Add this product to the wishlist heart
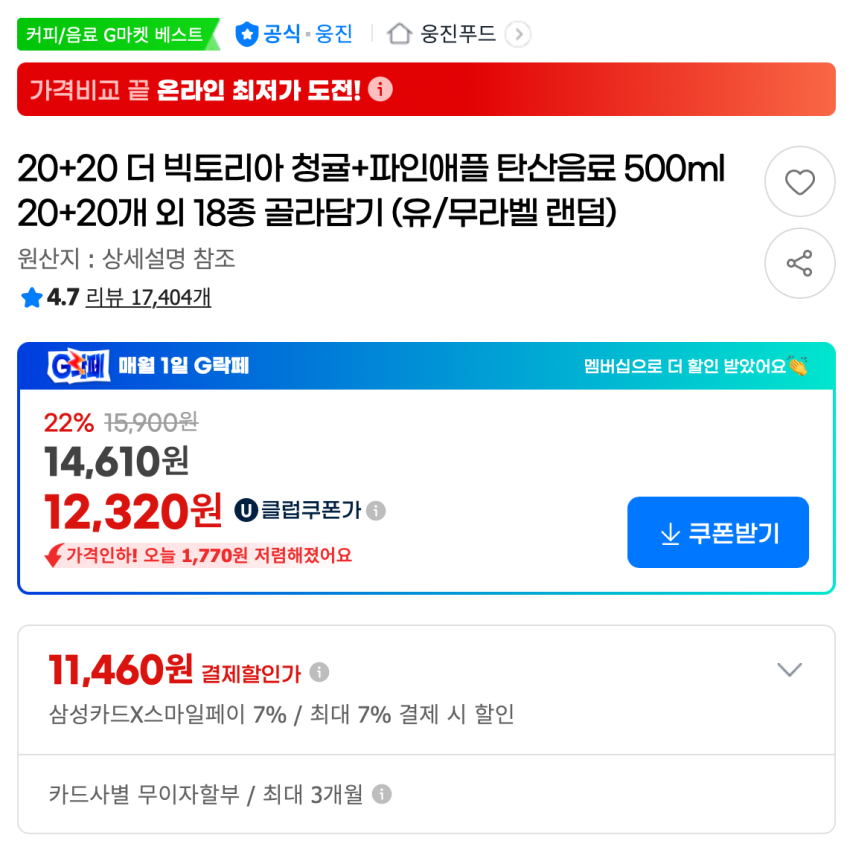The width and height of the screenshot is (850, 855). coord(799,182)
